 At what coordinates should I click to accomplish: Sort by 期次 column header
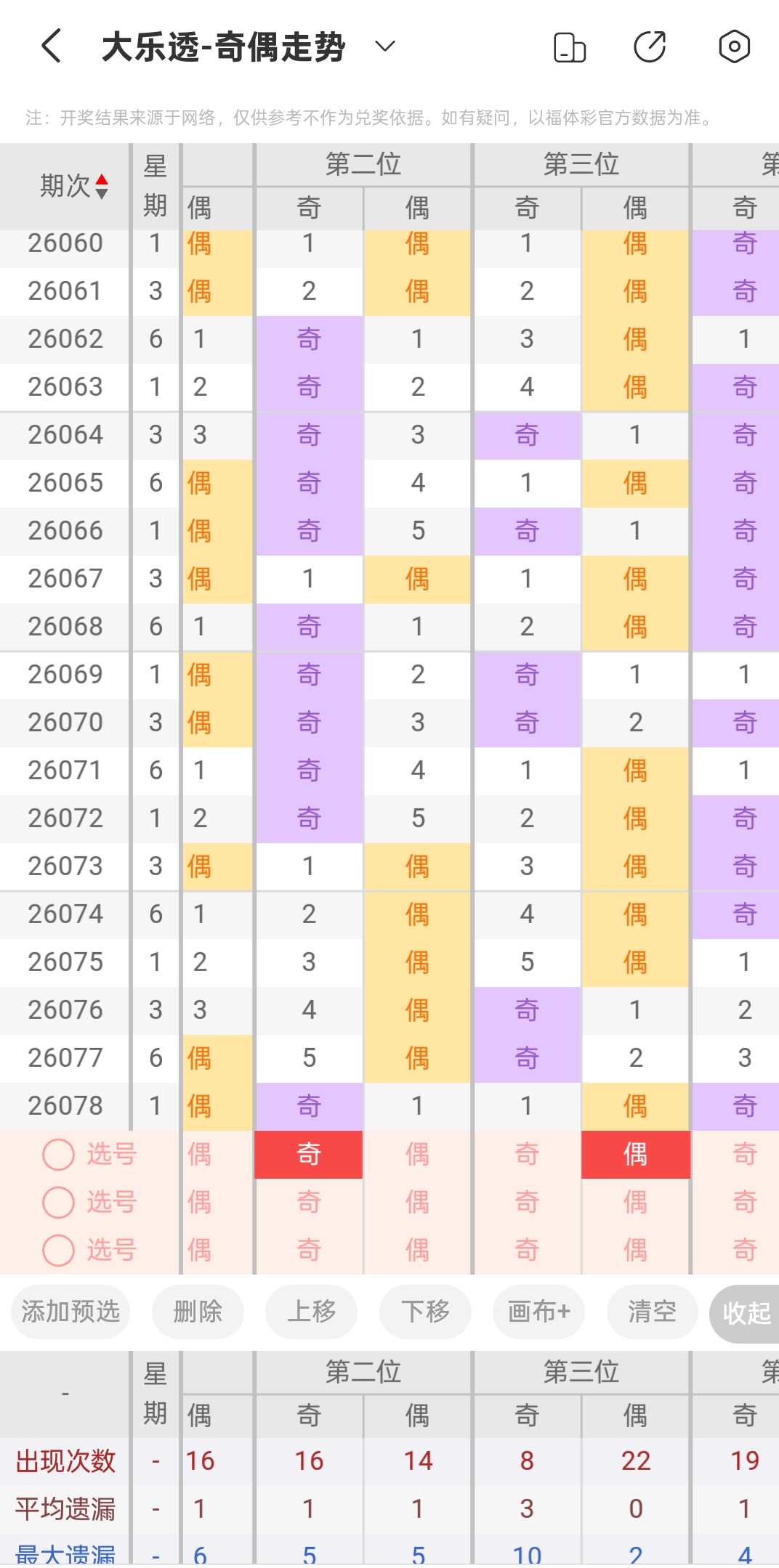[x=73, y=186]
